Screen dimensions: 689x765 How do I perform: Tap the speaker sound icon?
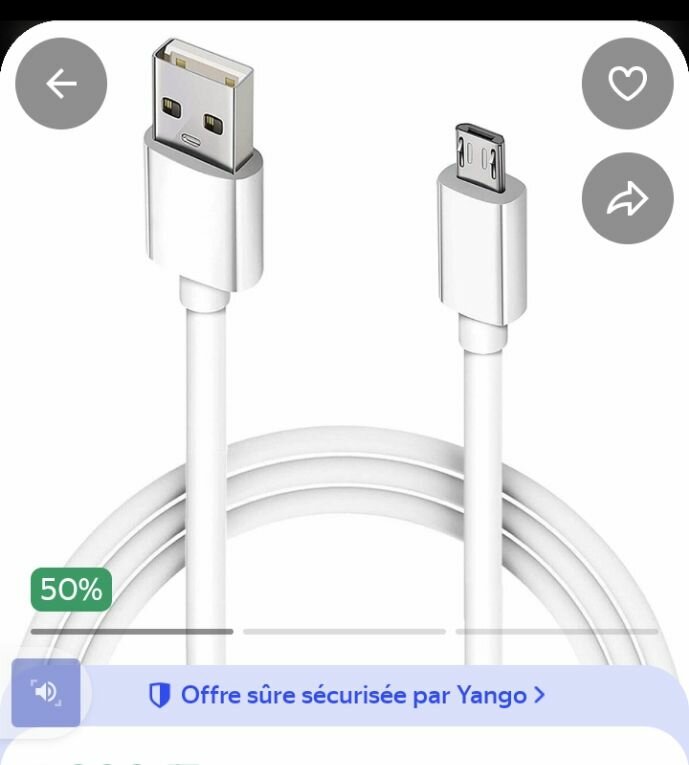pos(46,692)
